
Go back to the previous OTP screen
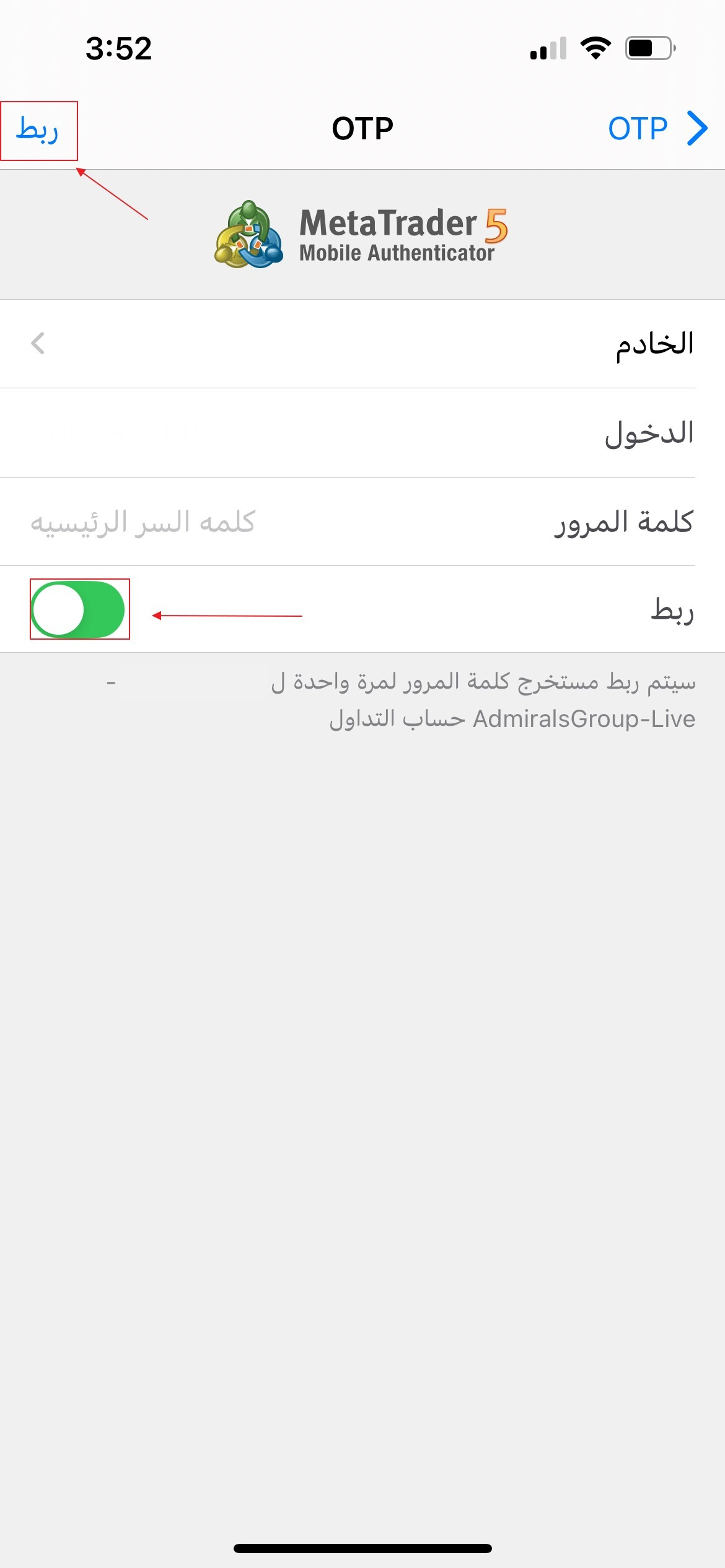pyautogui.click(x=657, y=129)
